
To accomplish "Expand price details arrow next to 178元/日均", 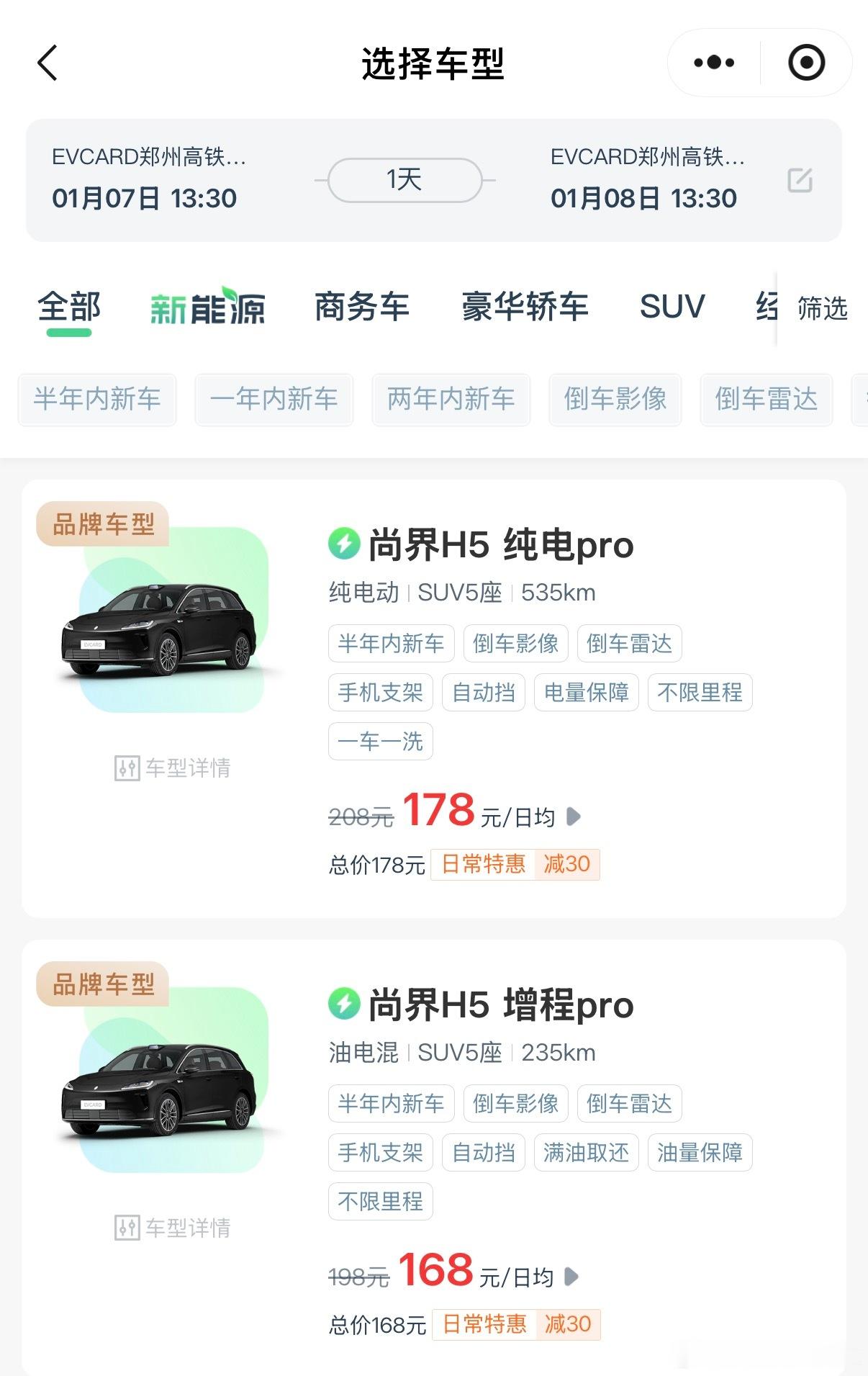I will pos(575,817).
